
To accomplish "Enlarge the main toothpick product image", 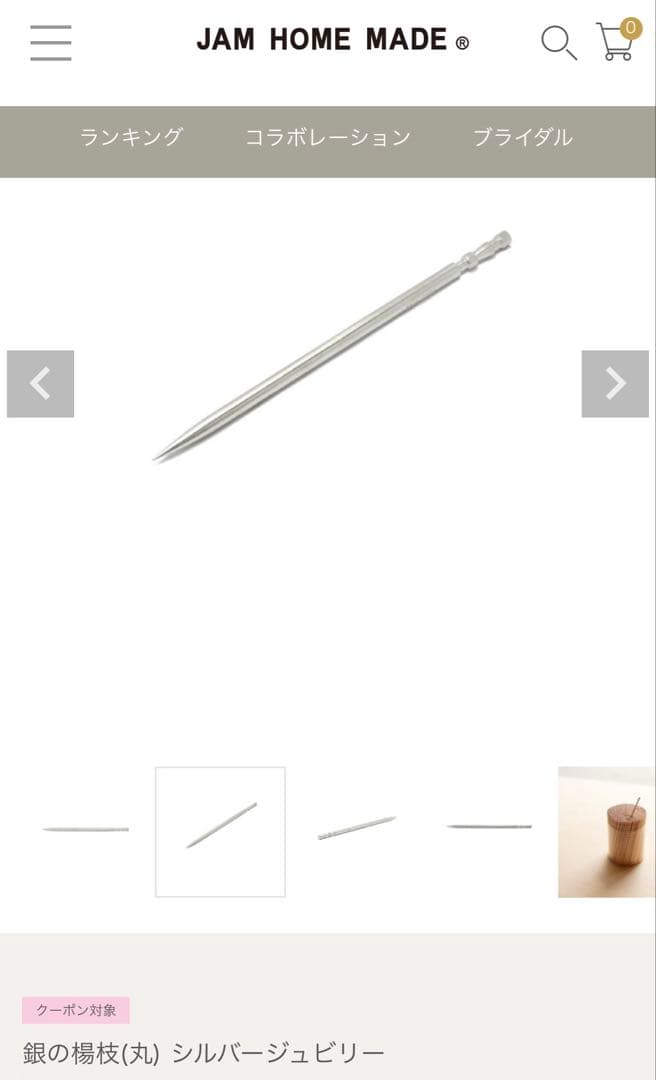I will click(330, 345).
